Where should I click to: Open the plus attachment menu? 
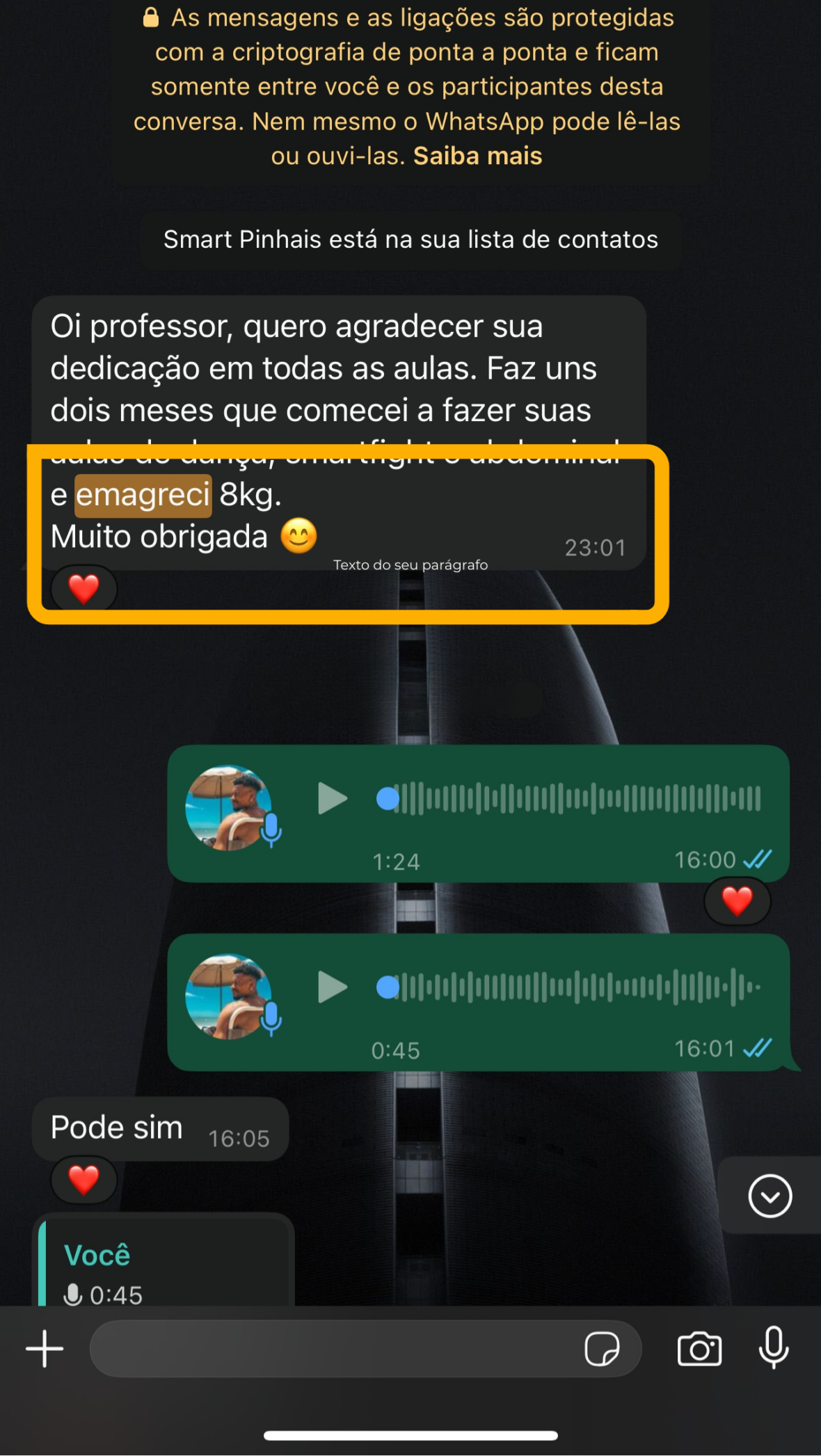click(x=45, y=1349)
